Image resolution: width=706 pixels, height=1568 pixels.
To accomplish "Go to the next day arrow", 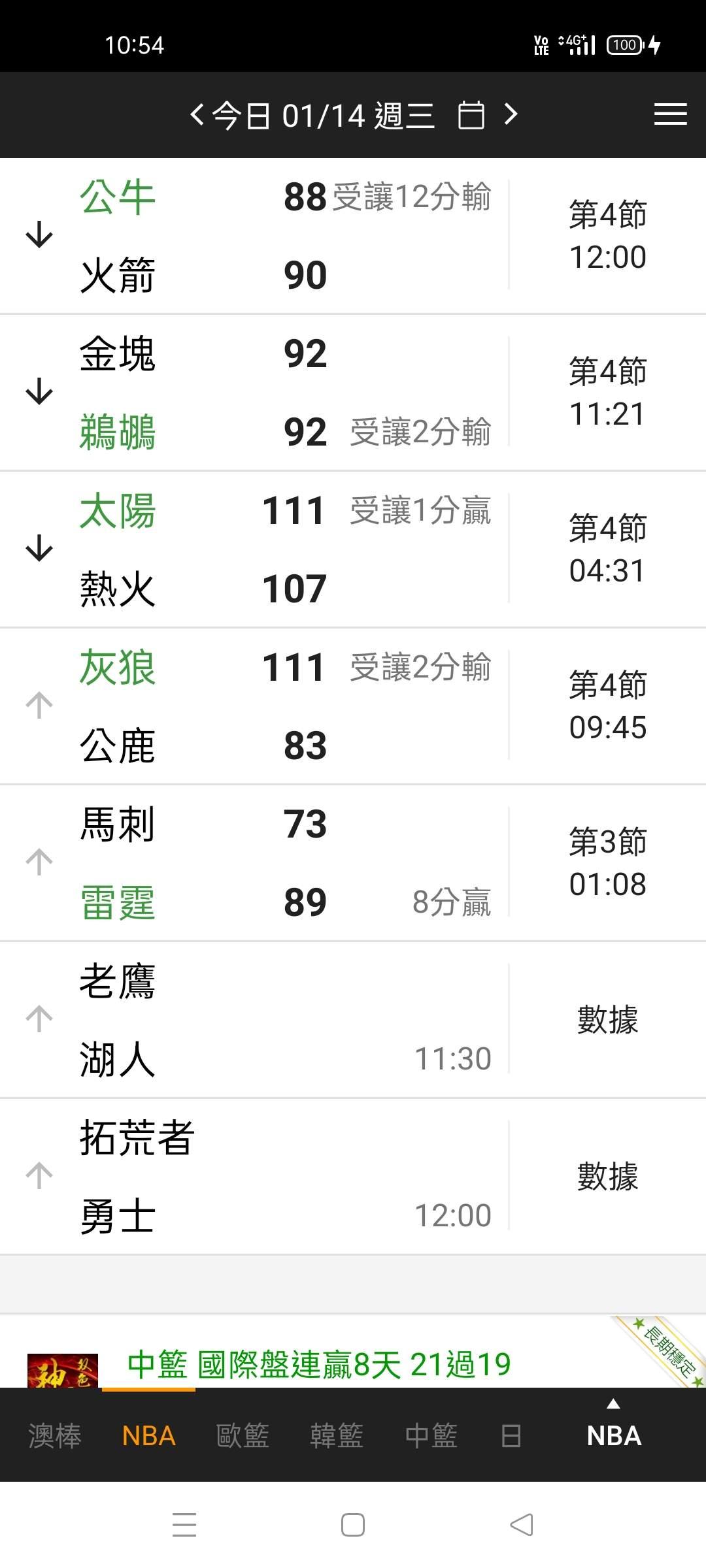I will 511,114.
